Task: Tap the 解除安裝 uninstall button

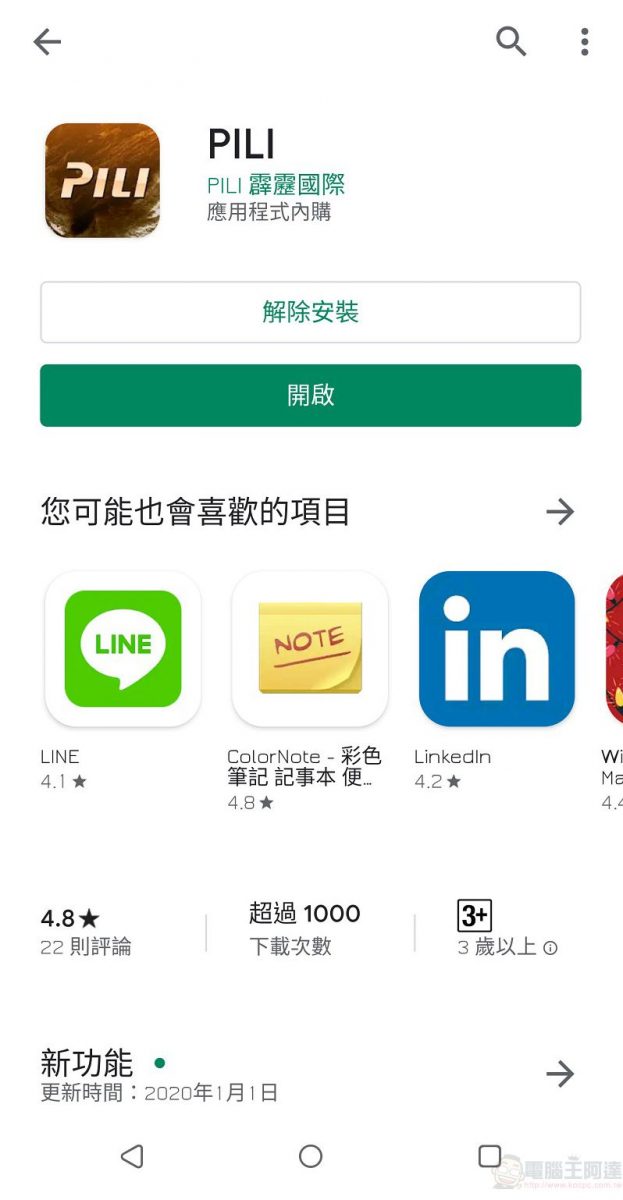Action: click(x=310, y=312)
